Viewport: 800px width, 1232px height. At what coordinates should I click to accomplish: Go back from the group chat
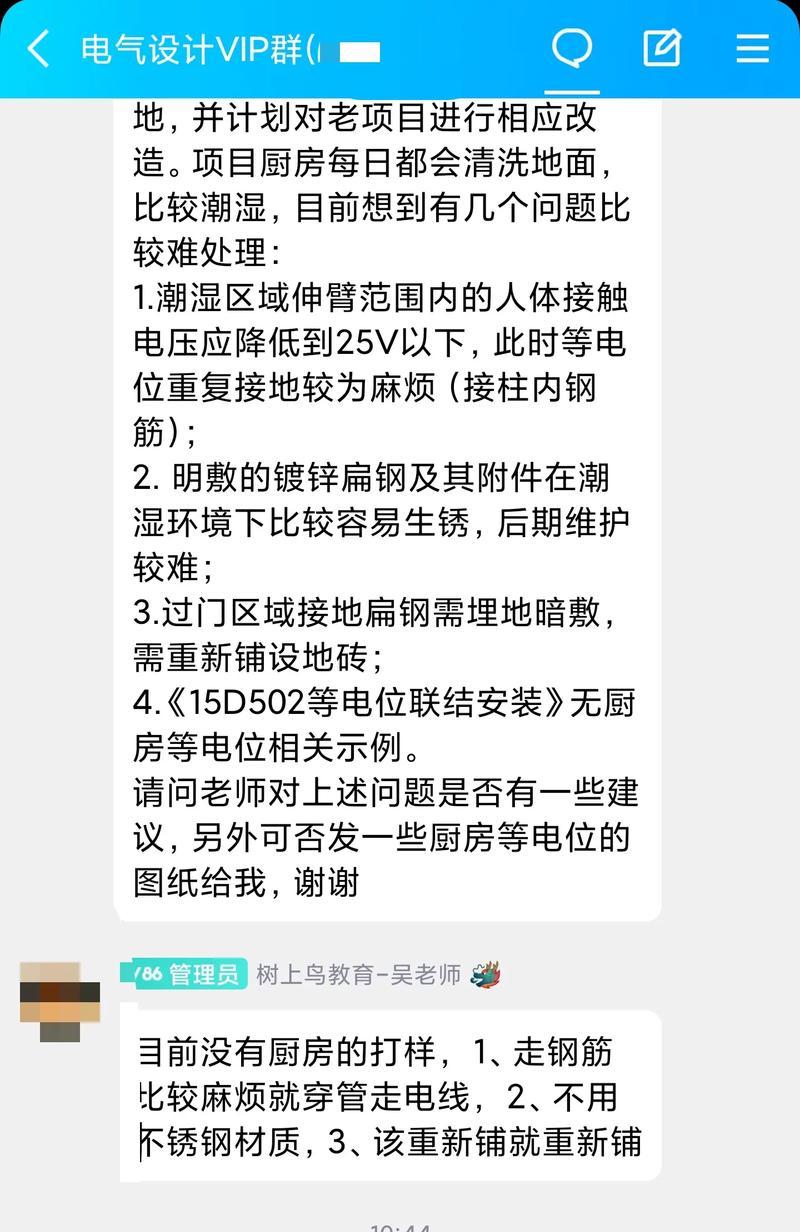38,48
